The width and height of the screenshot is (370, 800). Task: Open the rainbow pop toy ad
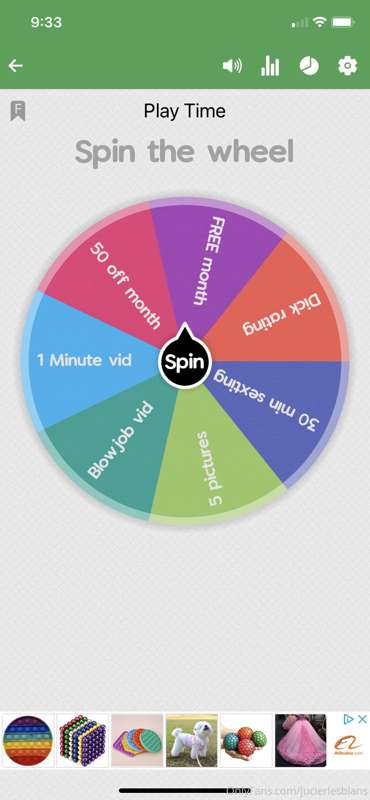point(28,740)
